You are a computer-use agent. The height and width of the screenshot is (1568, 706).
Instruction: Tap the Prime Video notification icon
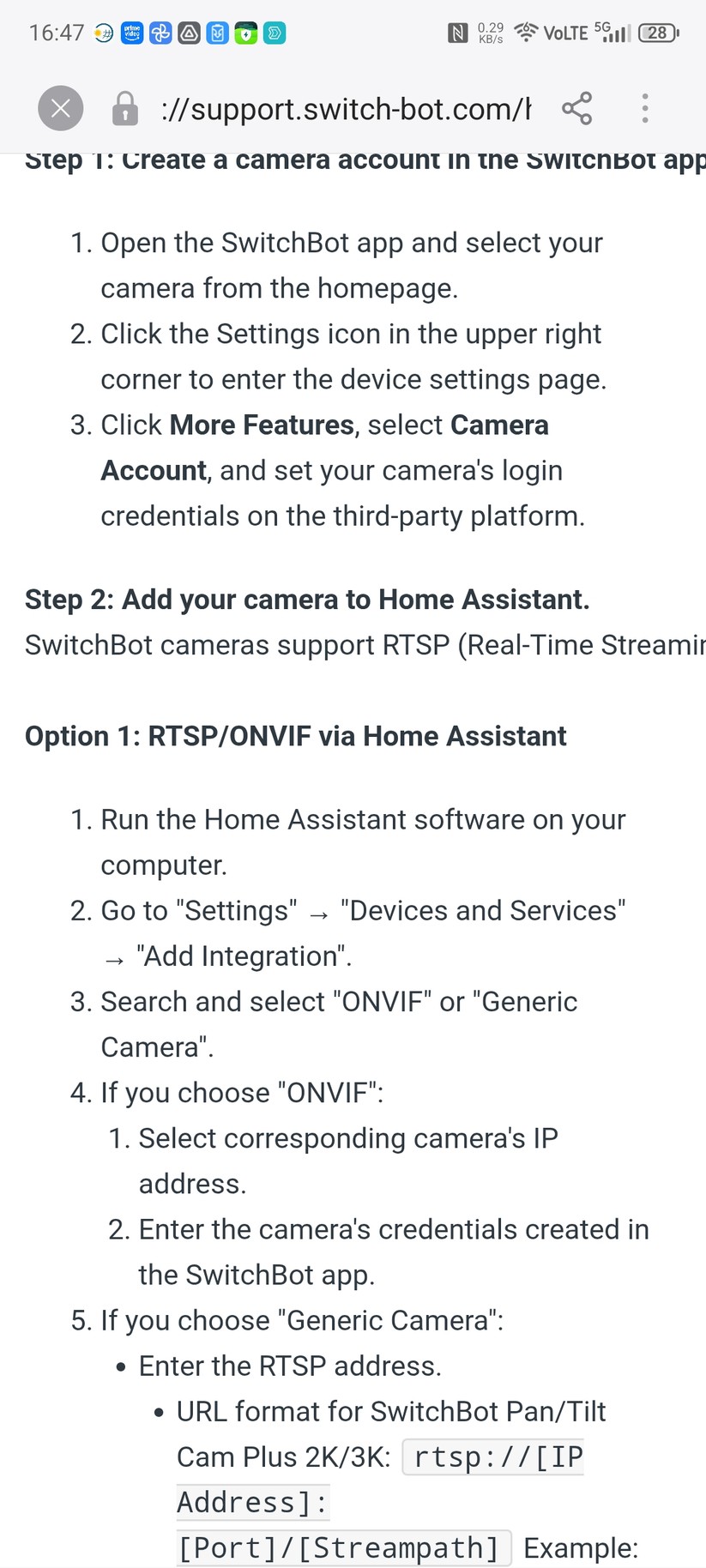[131, 33]
